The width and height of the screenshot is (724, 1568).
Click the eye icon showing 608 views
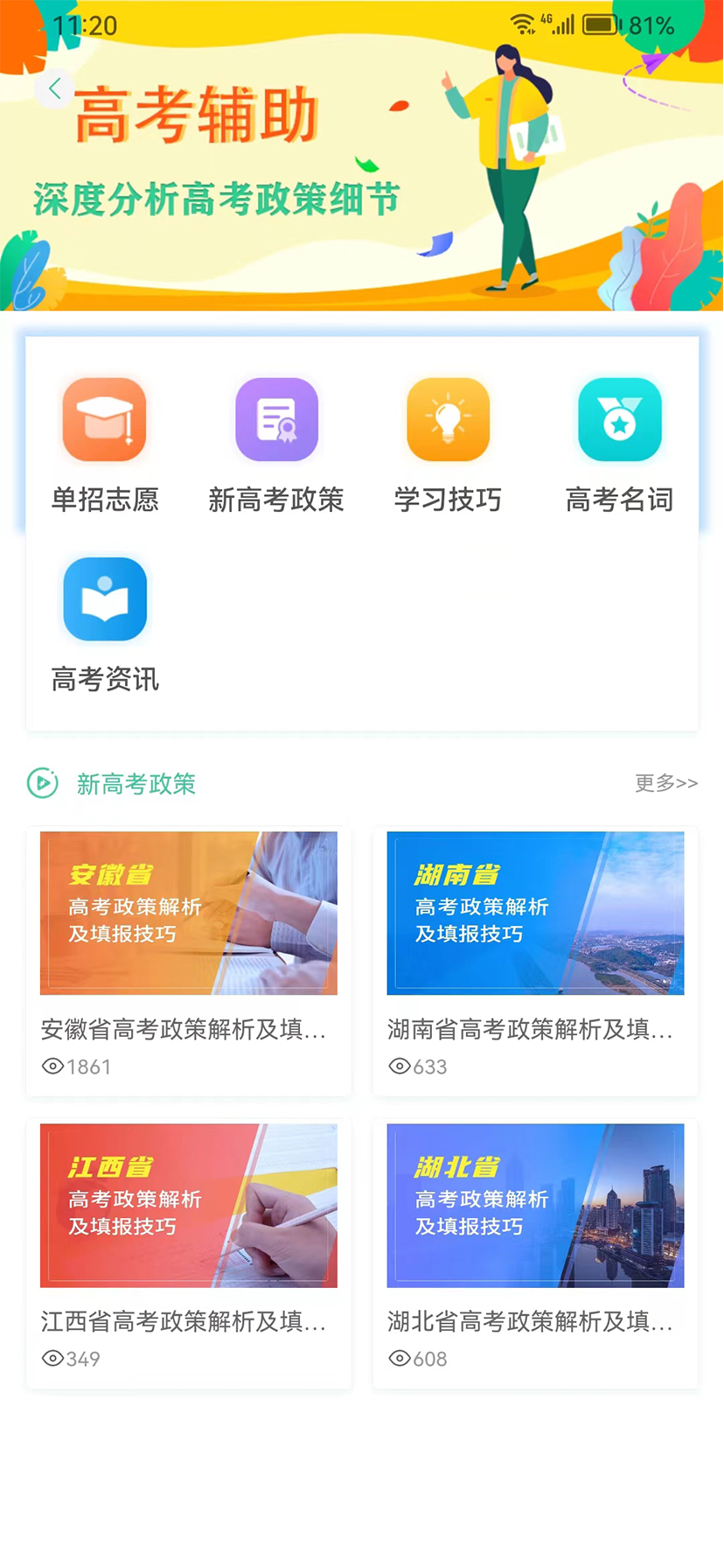click(x=400, y=1359)
